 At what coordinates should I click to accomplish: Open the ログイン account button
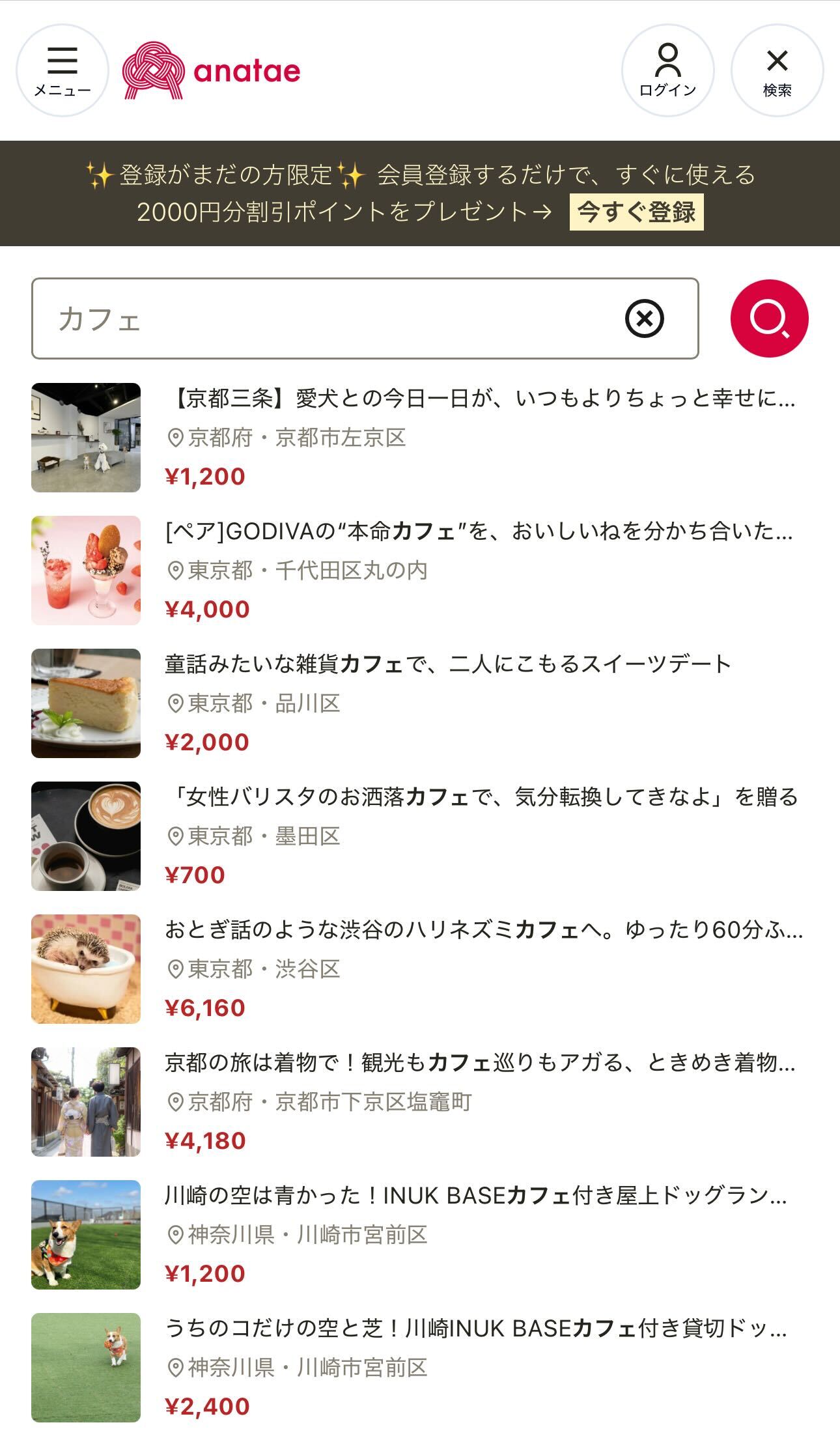[x=667, y=70]
